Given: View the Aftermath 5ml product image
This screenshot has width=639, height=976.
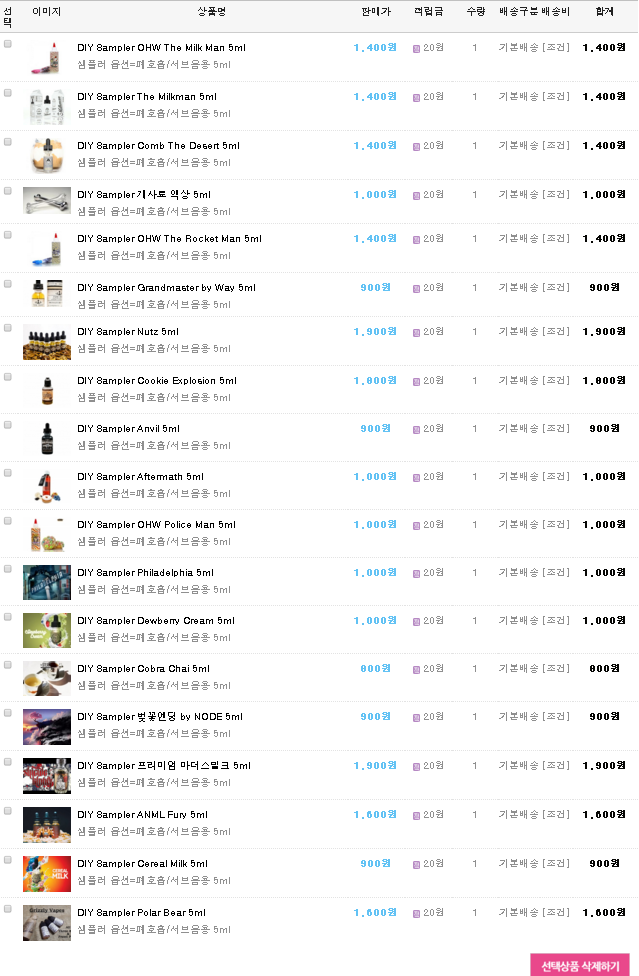Looking at the screenshot, I should [x=47, y=486].
